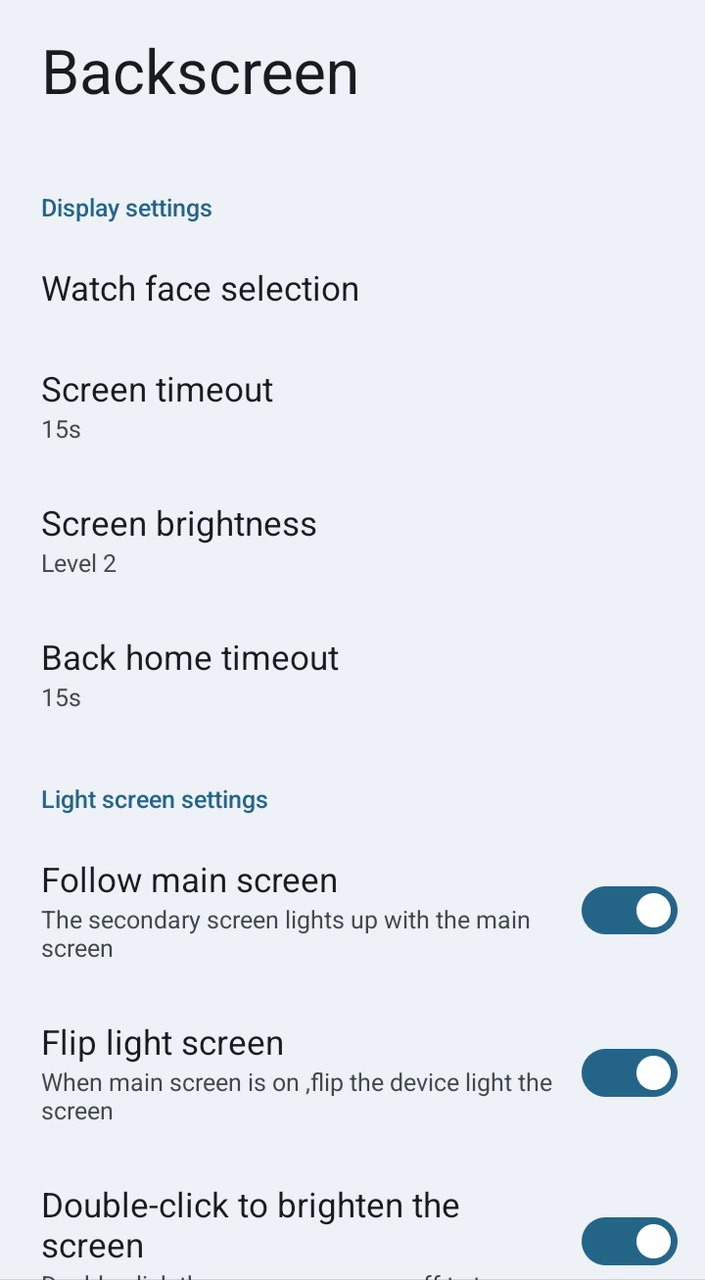This screenshot has height=1280, width=705.
Task: Open the Screen timeout setting
Action: 157,406
